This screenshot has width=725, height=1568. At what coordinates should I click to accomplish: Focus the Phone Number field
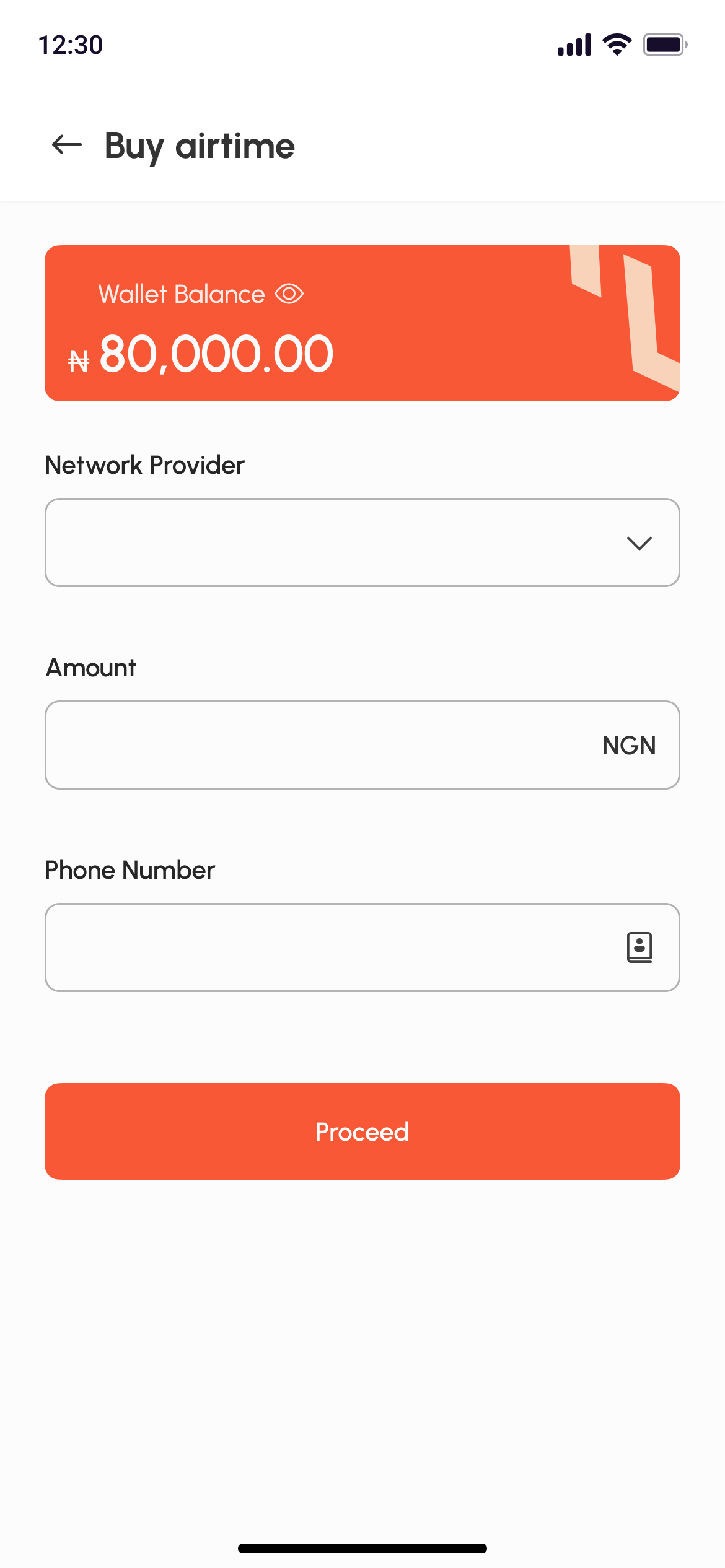[362, 947]
